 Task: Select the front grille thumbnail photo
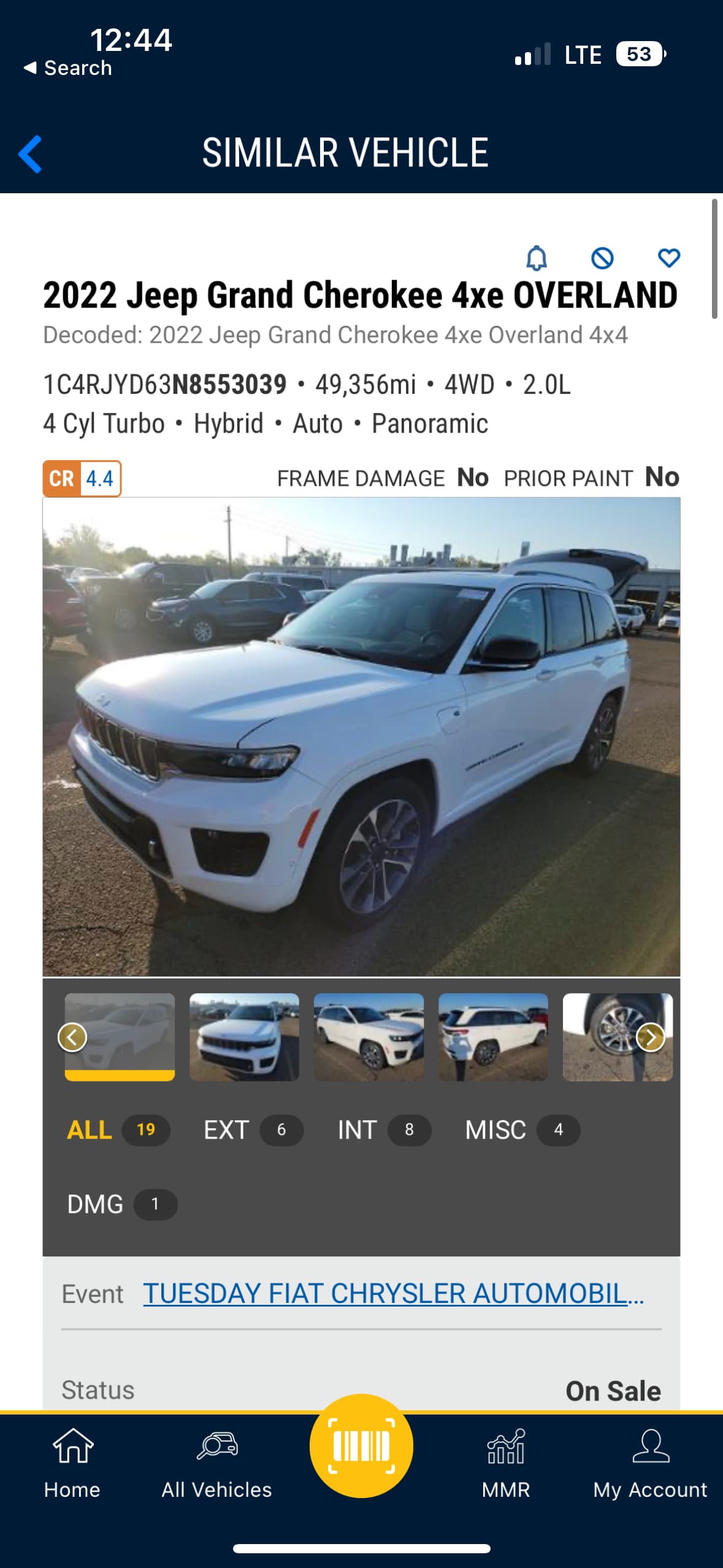click(x=244, y=1037)
